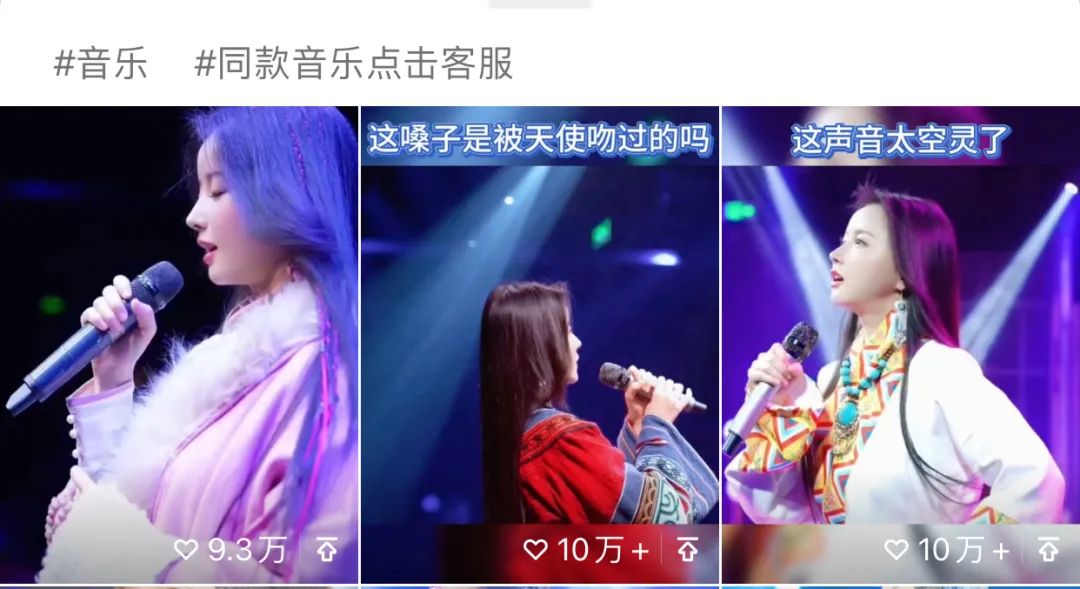1080x589 pixels.
Task: Share the 这嗓子是被天使吻过的吗 video
Action: 687,549
